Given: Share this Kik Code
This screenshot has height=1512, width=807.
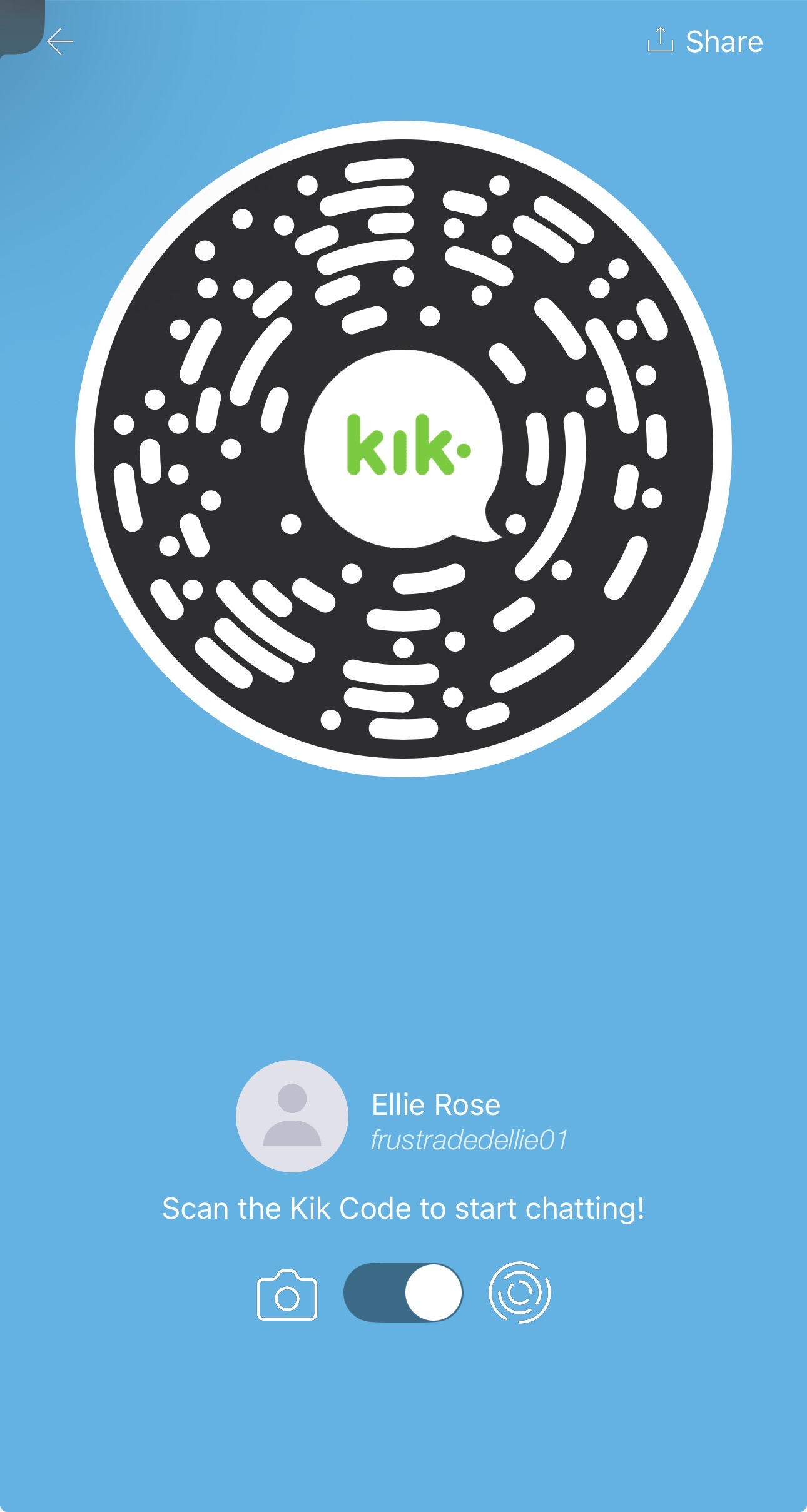Looking at the screenshot, I should coord(705,41).
